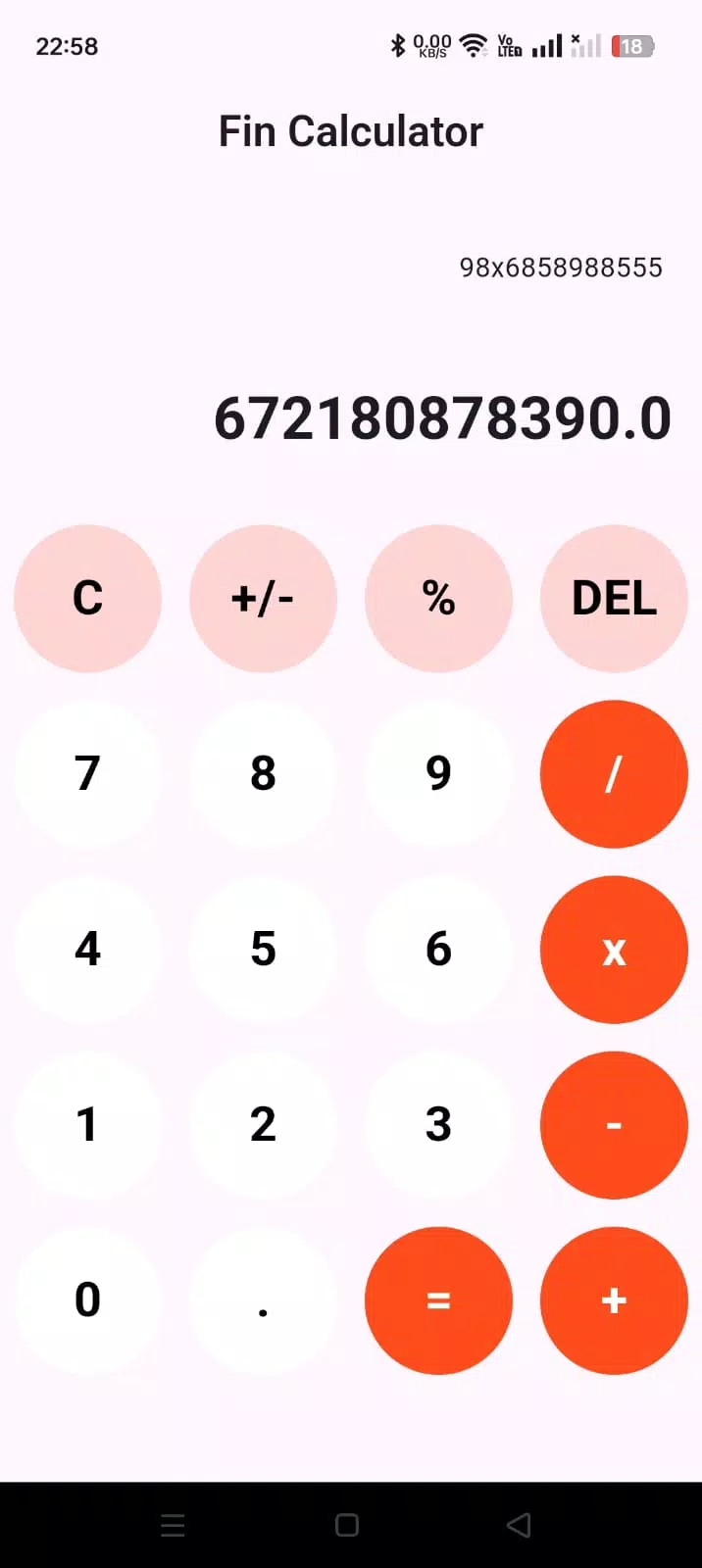The width and height of the screenshot is (702, 1568).
Task: Calculate the result with the equals button
Action: coord(438,1299)
